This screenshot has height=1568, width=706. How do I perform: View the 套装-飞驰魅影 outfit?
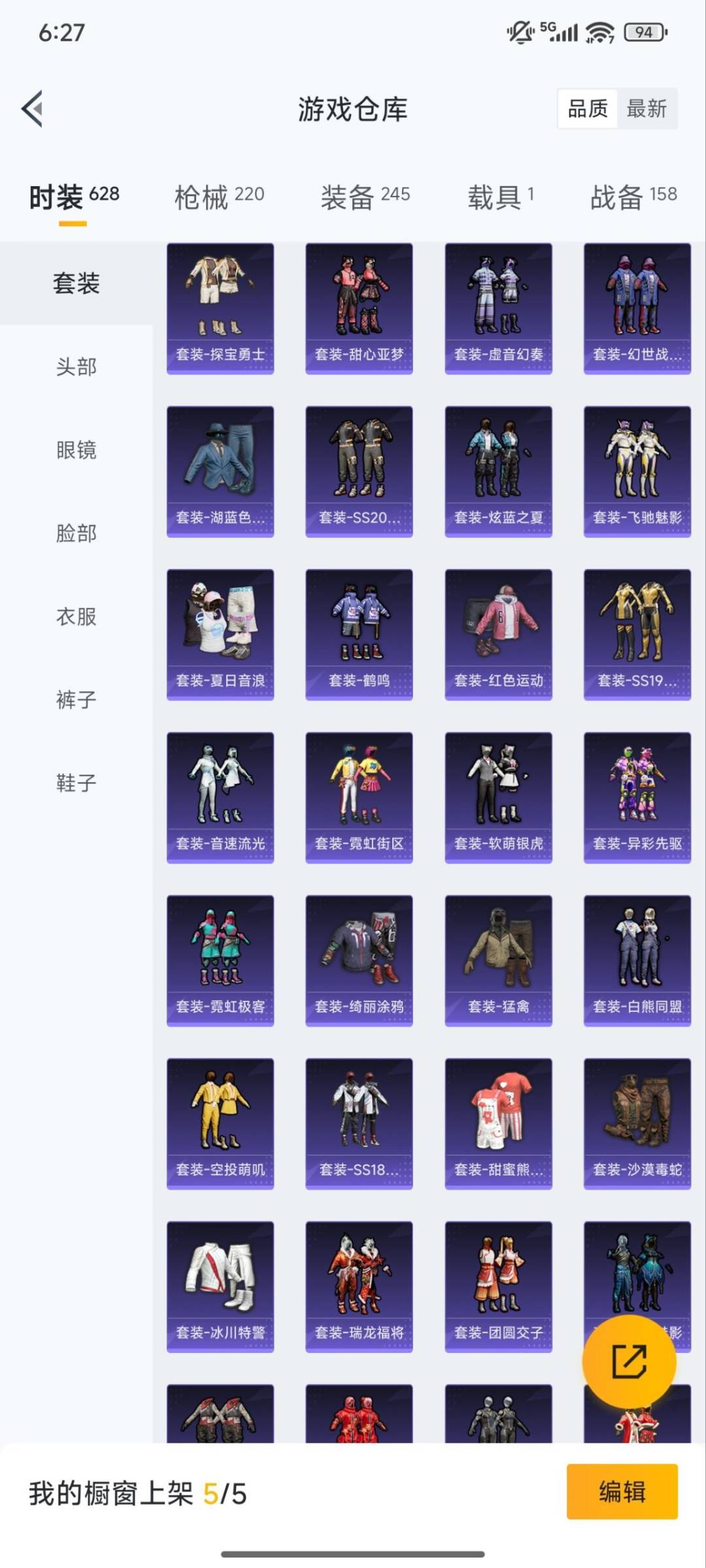pyautogui.click(x=637, y=471)
